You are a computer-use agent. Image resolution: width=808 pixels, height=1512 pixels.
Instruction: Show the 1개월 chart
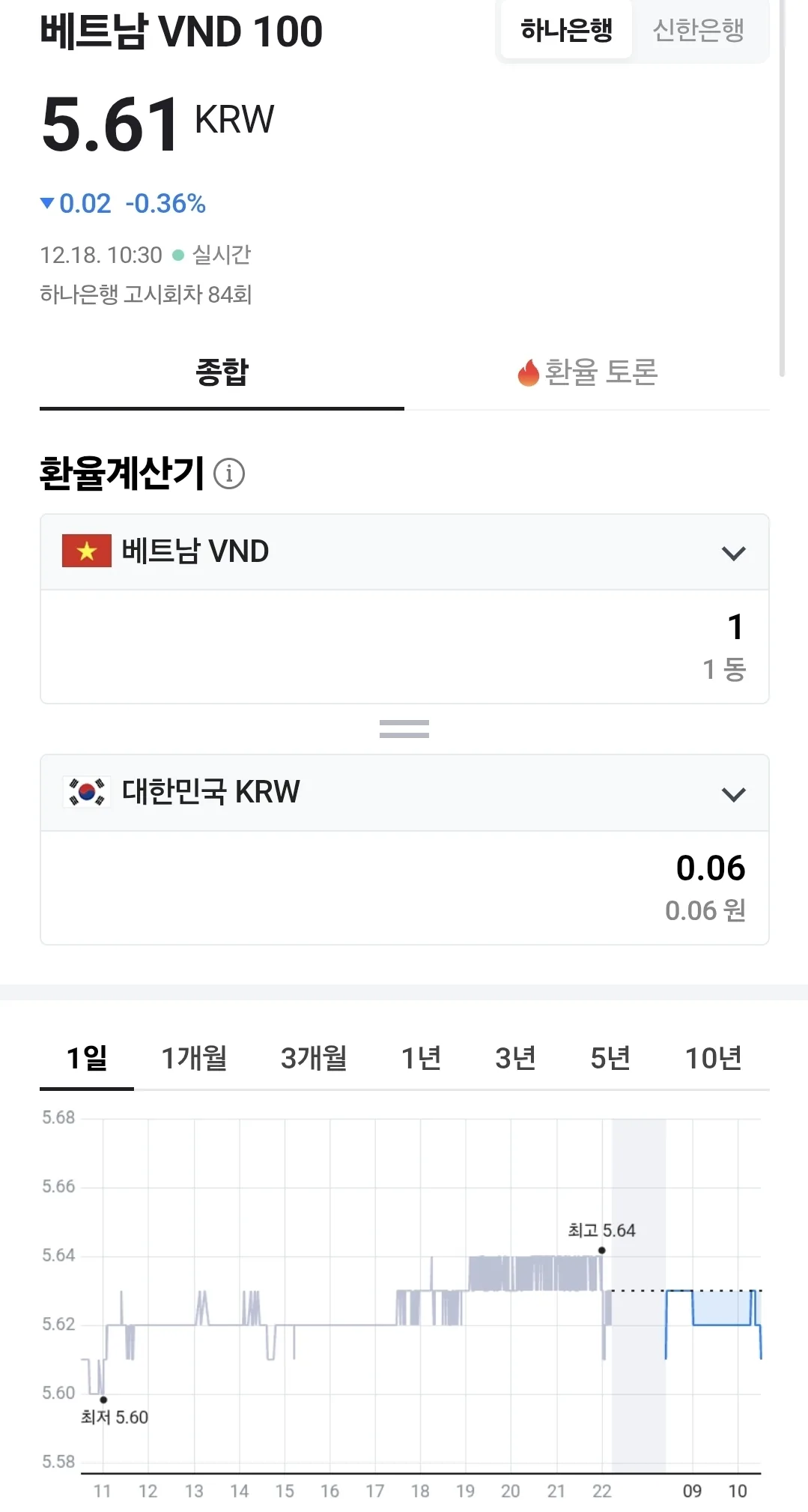[194, 1059]
